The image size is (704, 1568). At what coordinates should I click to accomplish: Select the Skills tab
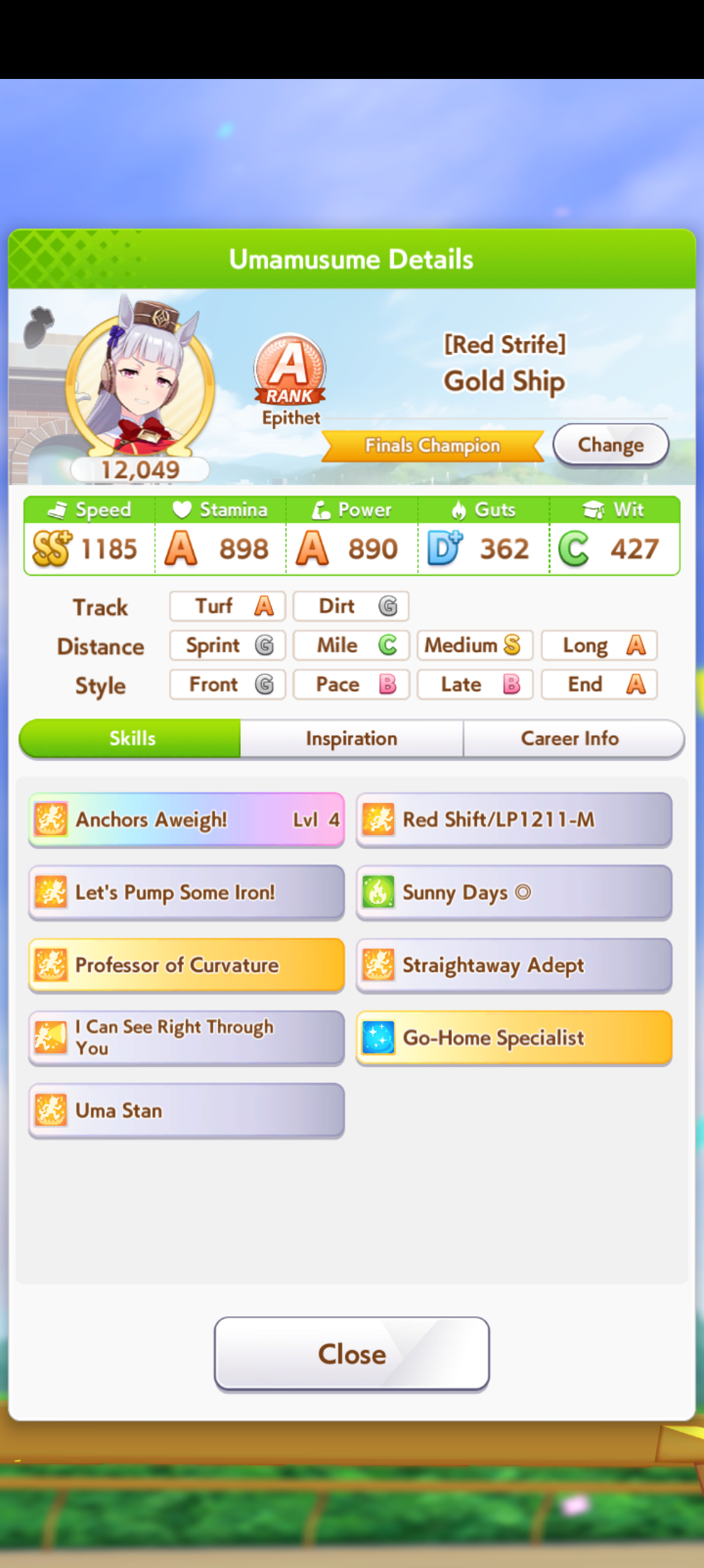[131, 739]
